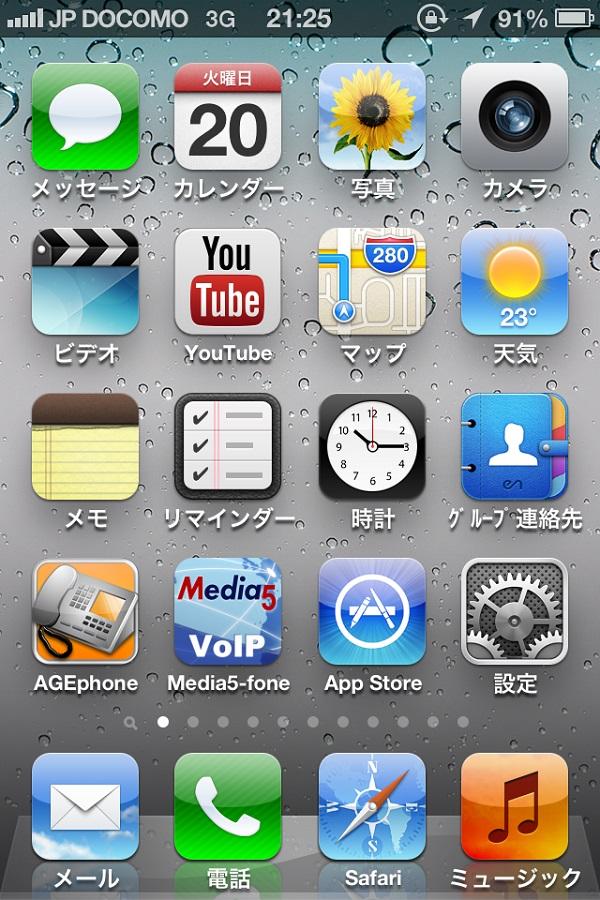Launch the AGEphone app

(x=86, y=612)
